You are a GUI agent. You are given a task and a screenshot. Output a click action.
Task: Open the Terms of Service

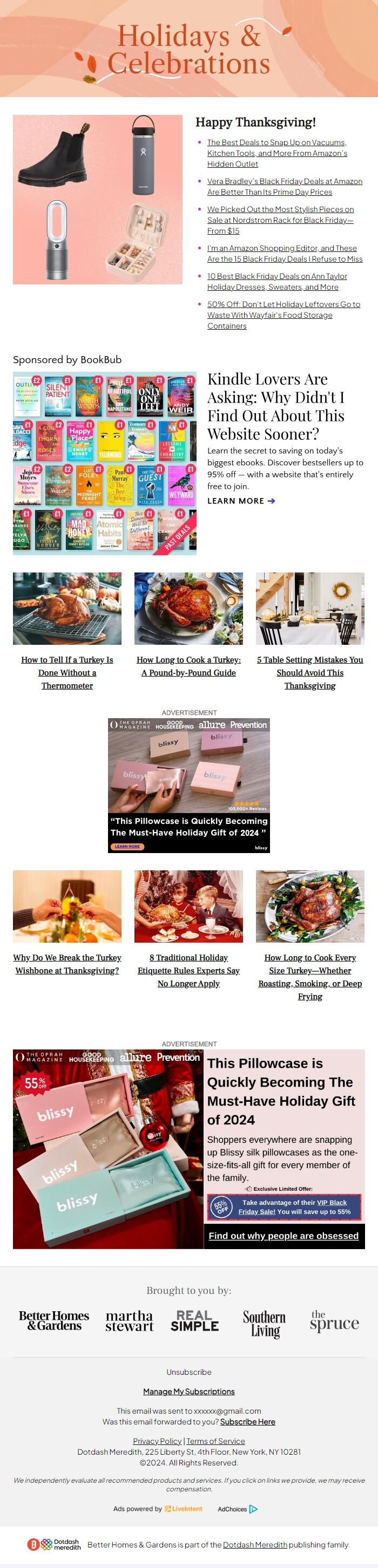click(215, 1441)
